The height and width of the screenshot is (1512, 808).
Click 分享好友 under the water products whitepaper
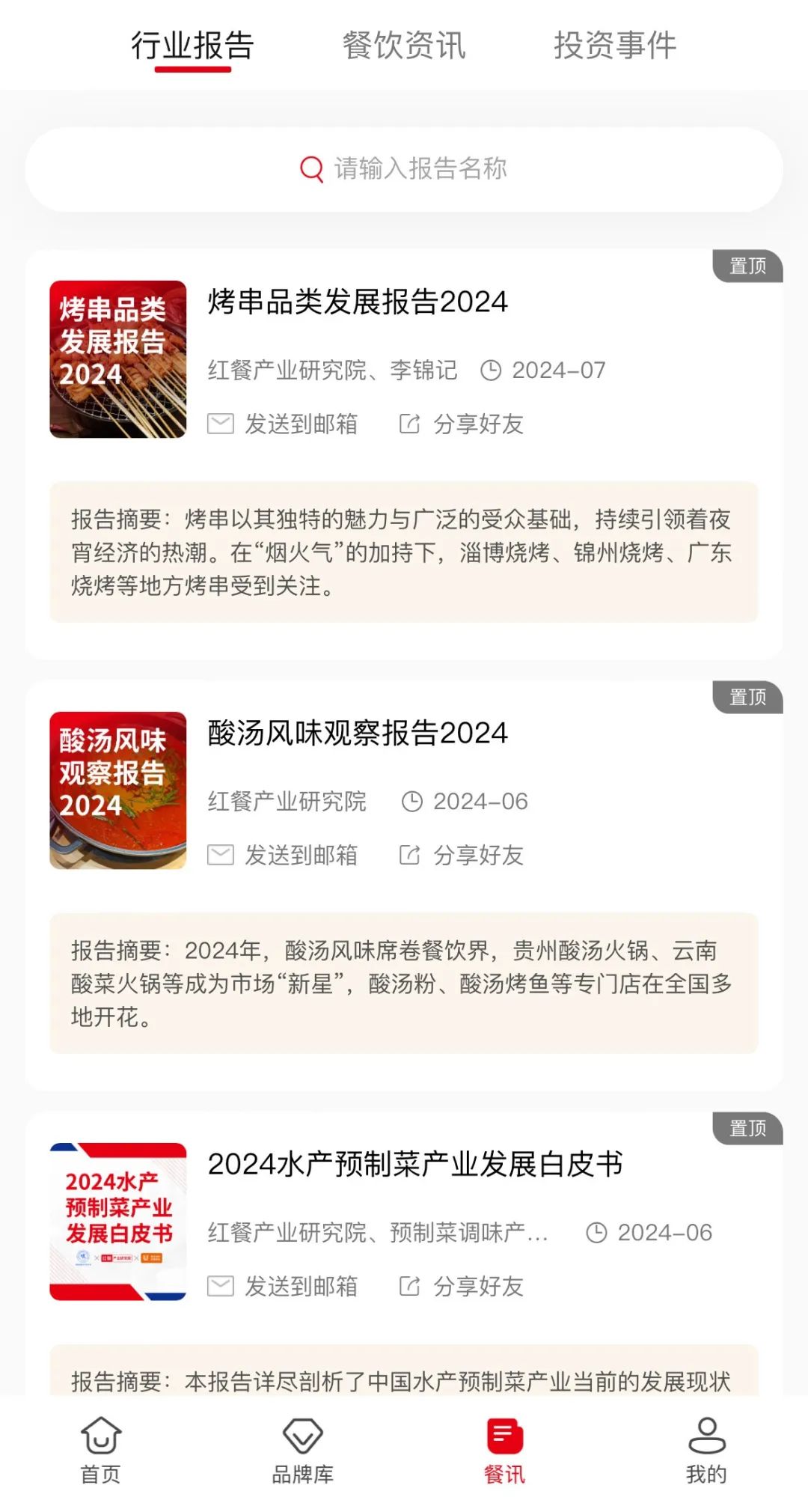[x=479, y=1285]
